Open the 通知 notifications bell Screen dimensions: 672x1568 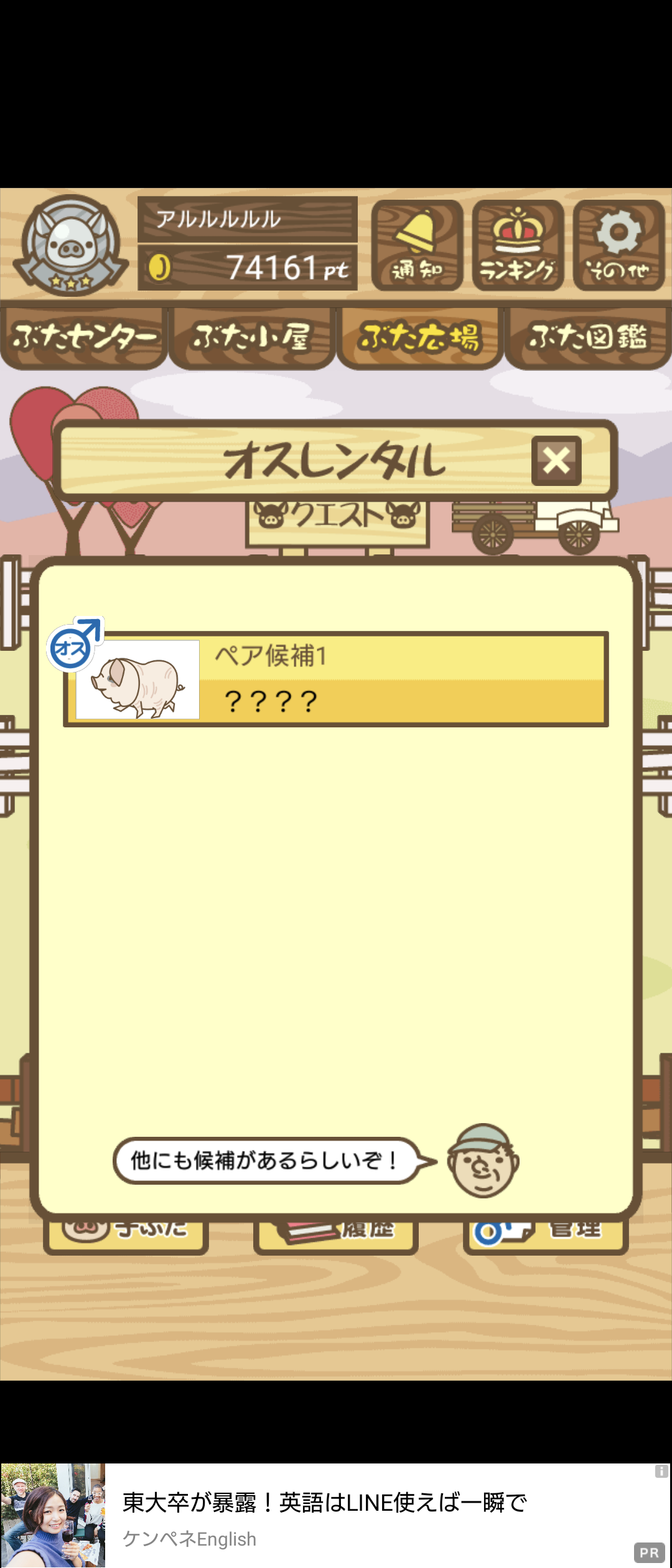(417, 245)
